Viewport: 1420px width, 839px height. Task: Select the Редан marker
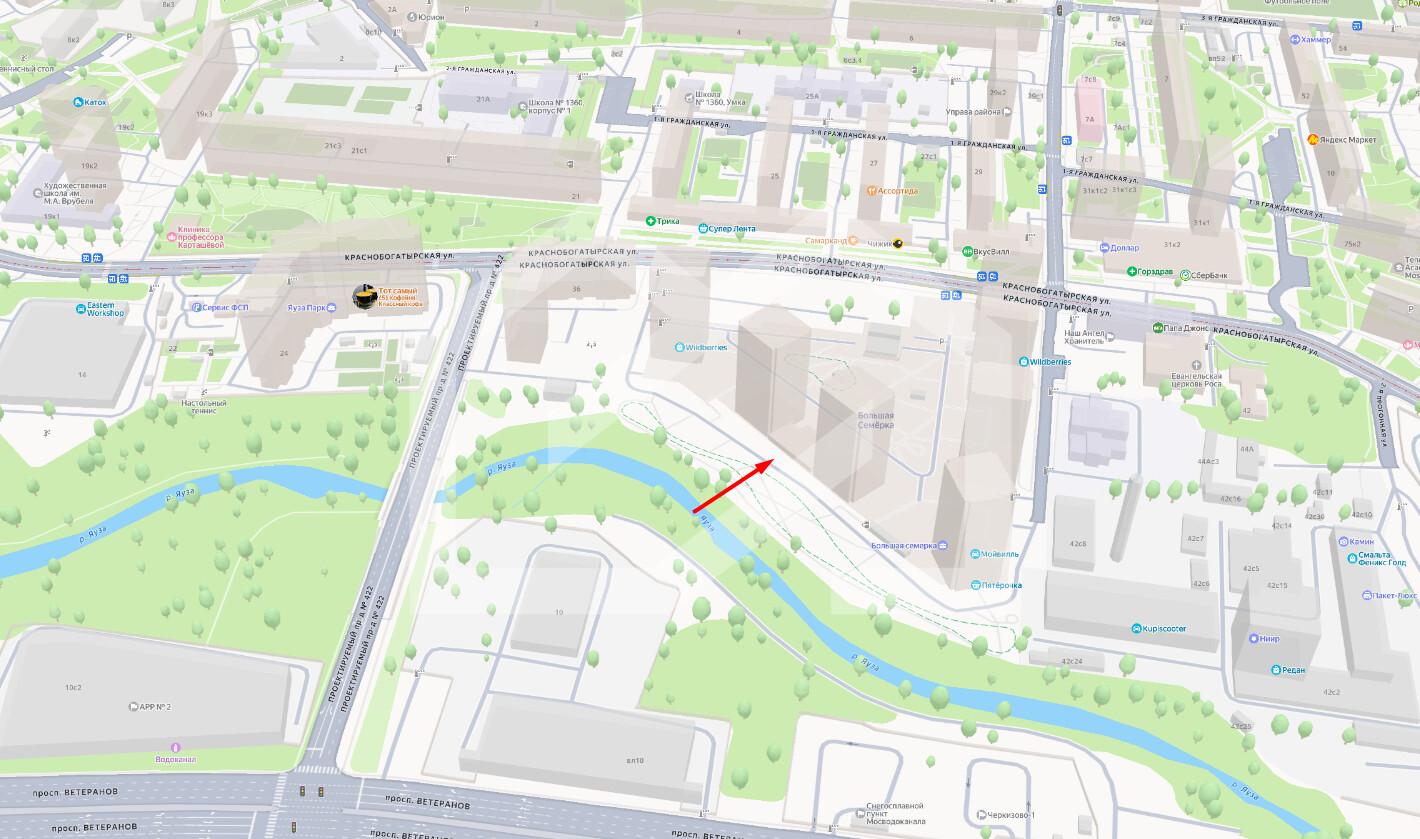[1276, 670]
